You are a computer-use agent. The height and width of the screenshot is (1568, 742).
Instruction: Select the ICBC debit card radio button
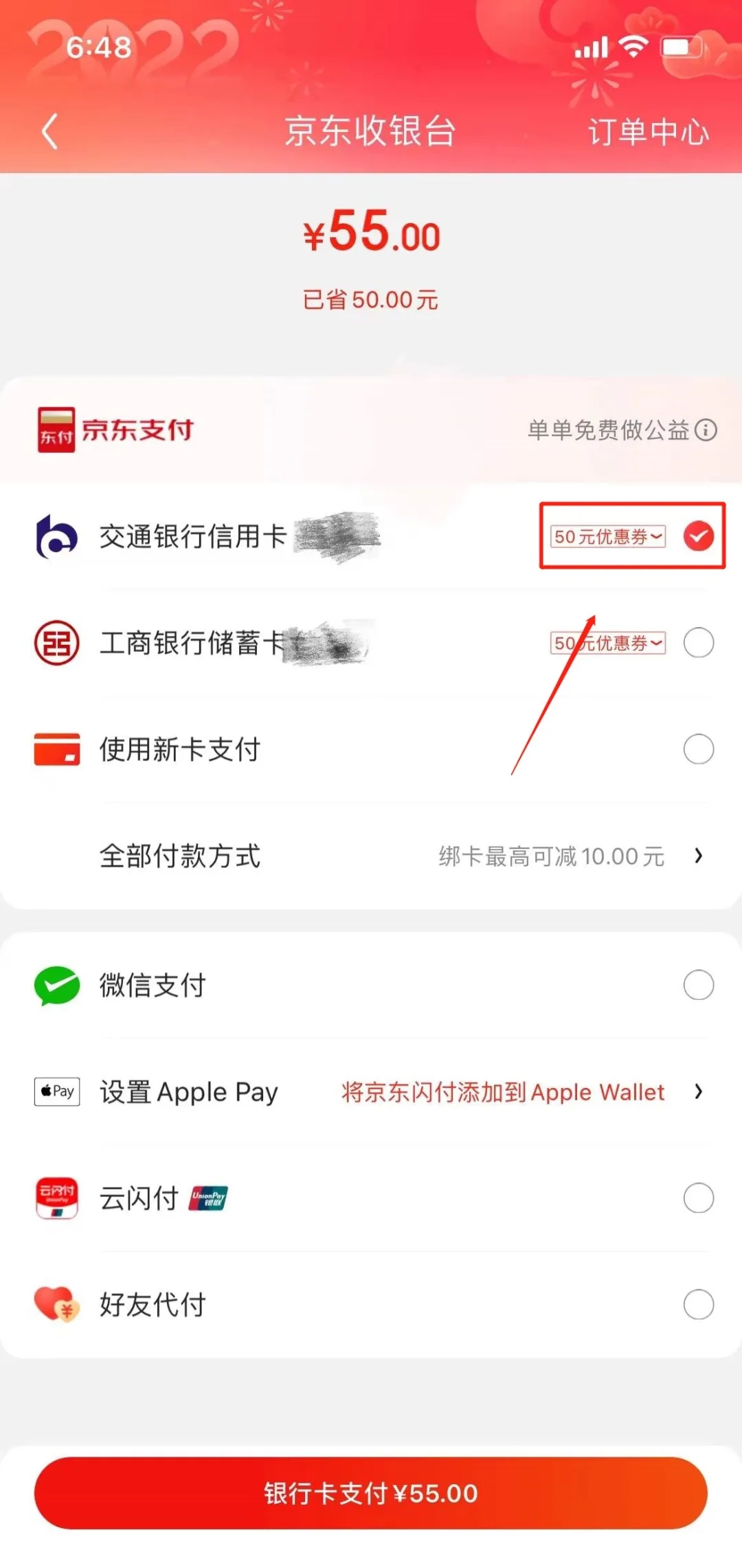699,643
